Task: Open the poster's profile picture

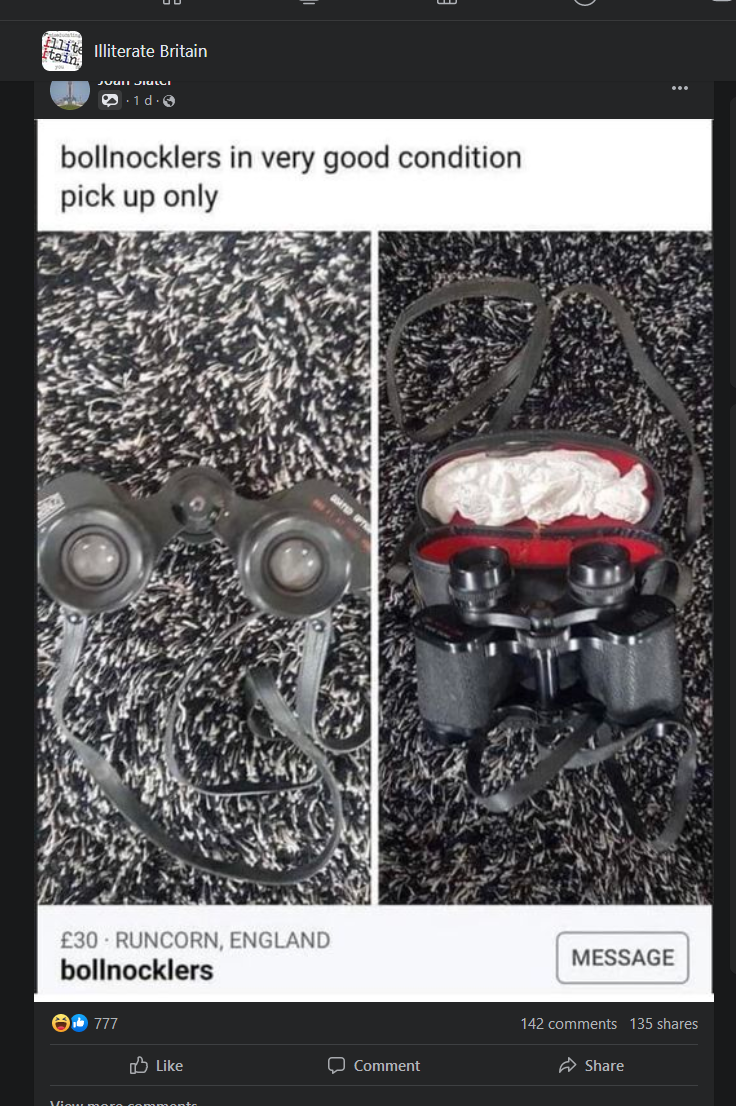Action: pos(70,93)
